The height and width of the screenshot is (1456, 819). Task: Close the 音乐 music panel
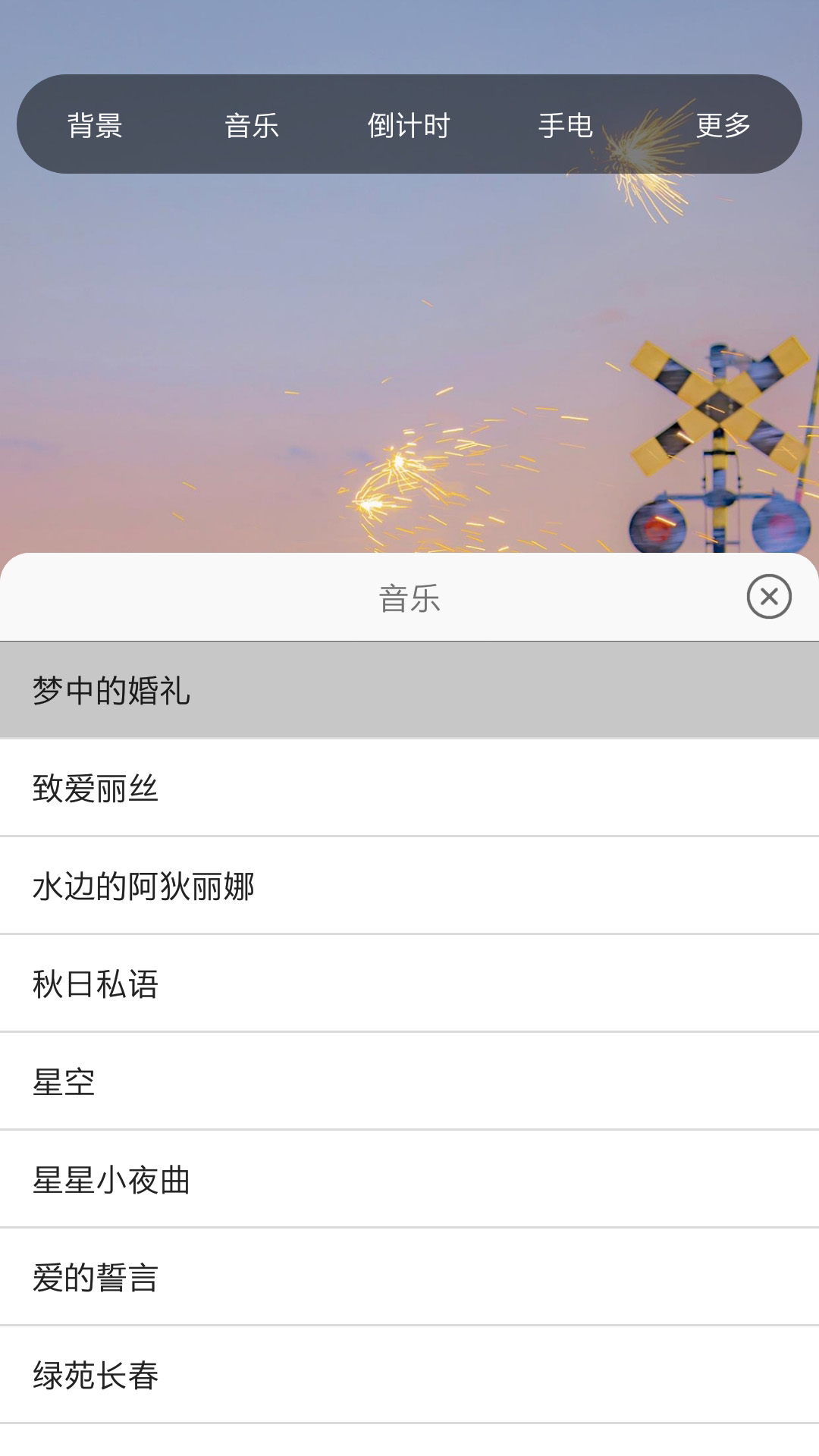coord(769,597)
